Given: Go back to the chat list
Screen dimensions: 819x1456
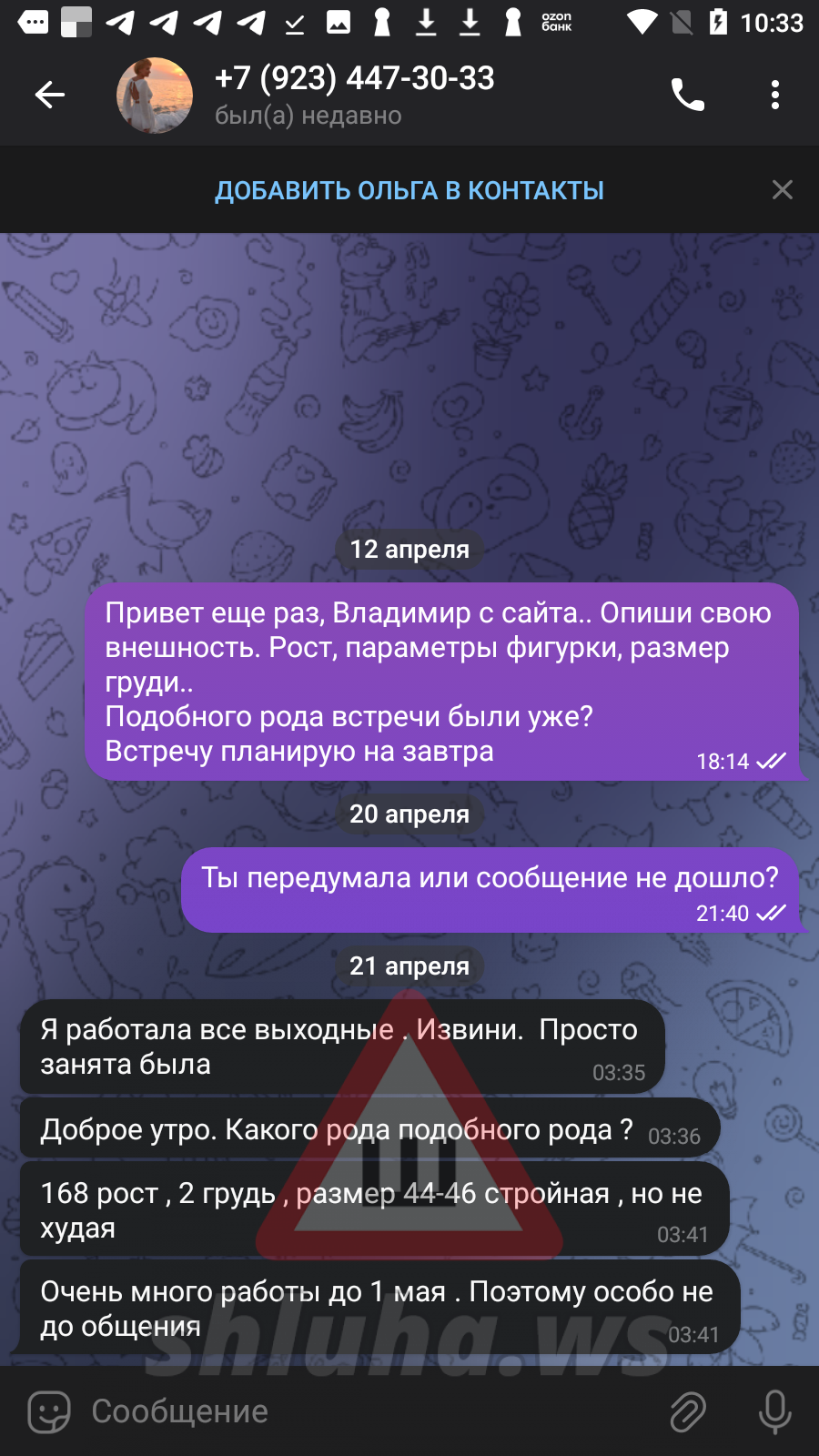Looking at the screenshot, I should coord(50,95).
